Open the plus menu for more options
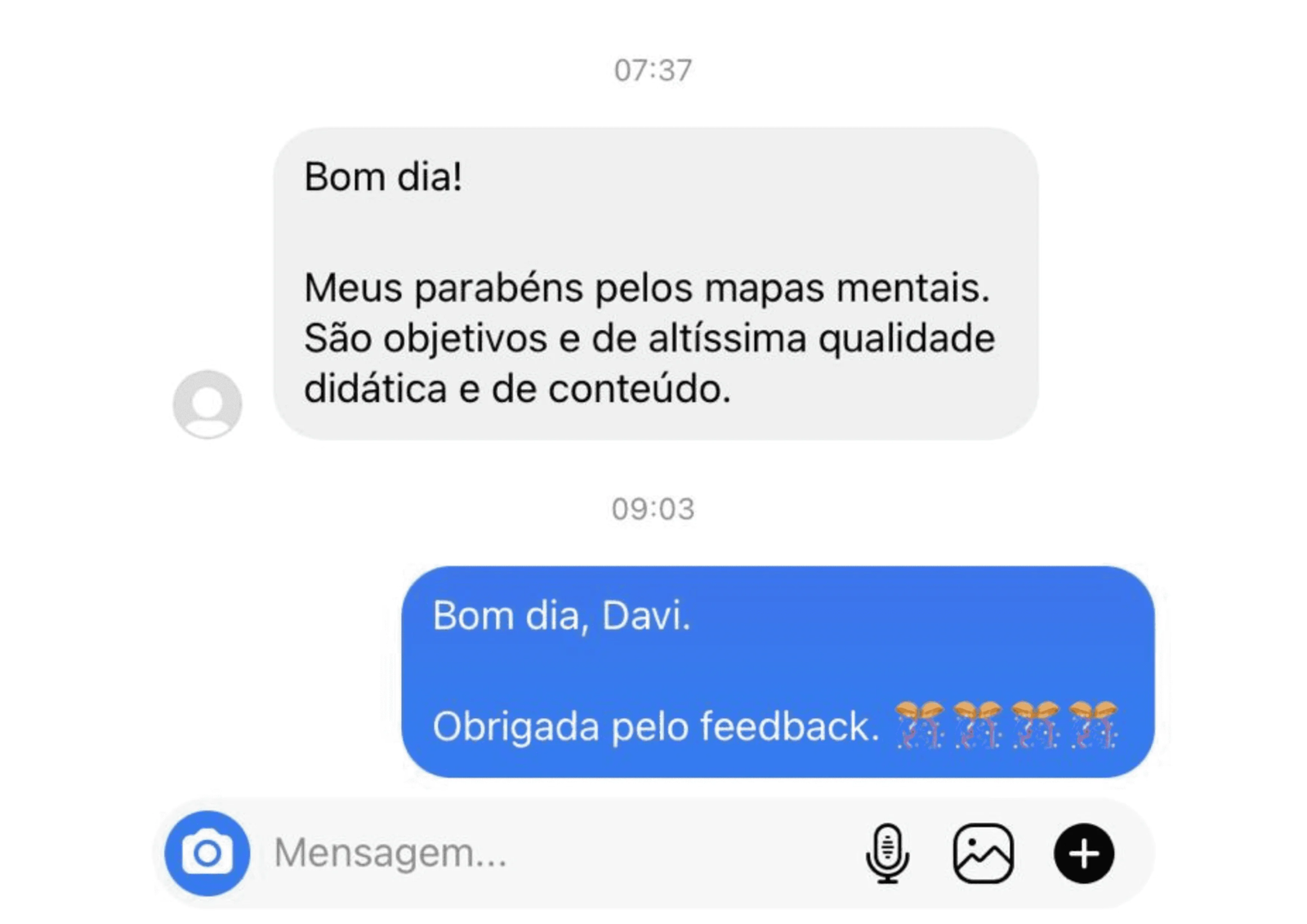The height and width of the screenshot is (924, 1307). click(x=1083, y=853)
